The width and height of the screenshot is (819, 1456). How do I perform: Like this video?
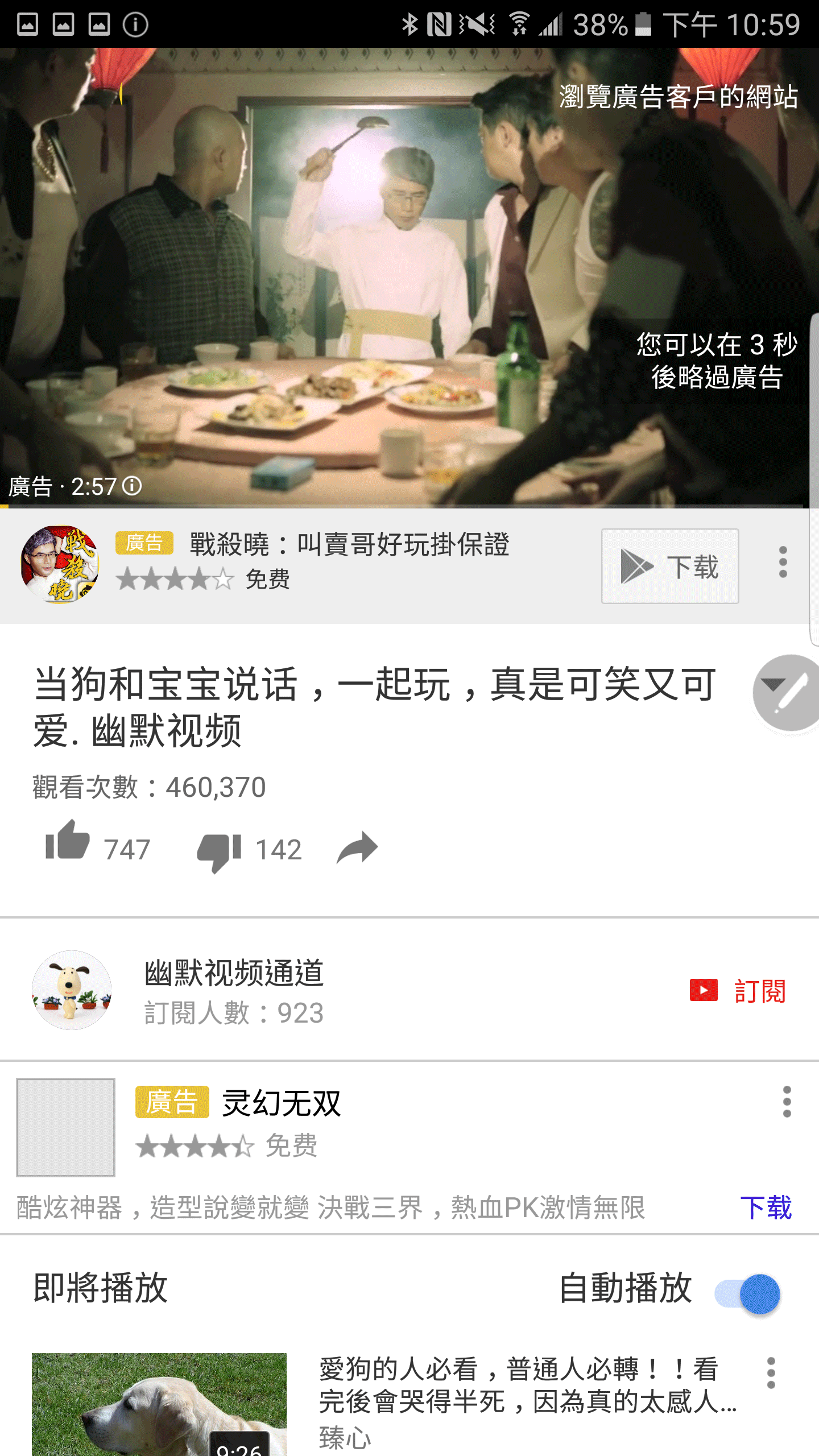(68, 842)
